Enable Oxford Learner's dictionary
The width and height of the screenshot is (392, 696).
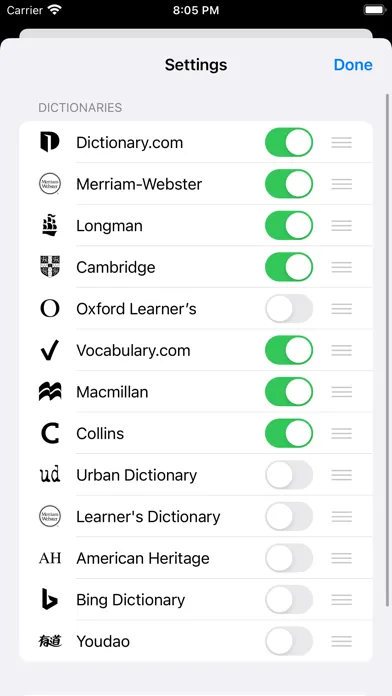tap(289, 308)
